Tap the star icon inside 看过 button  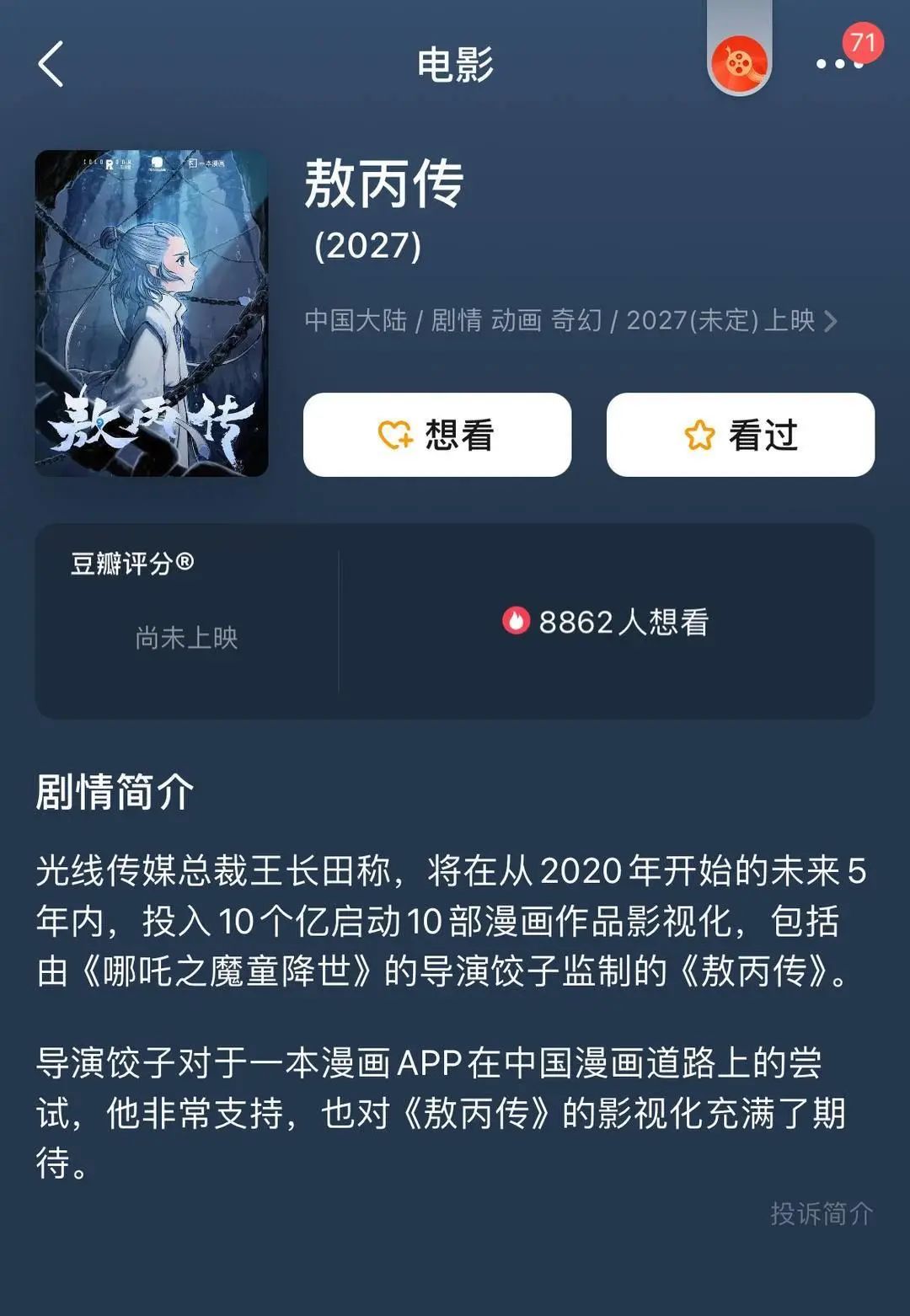coord(699,433)
